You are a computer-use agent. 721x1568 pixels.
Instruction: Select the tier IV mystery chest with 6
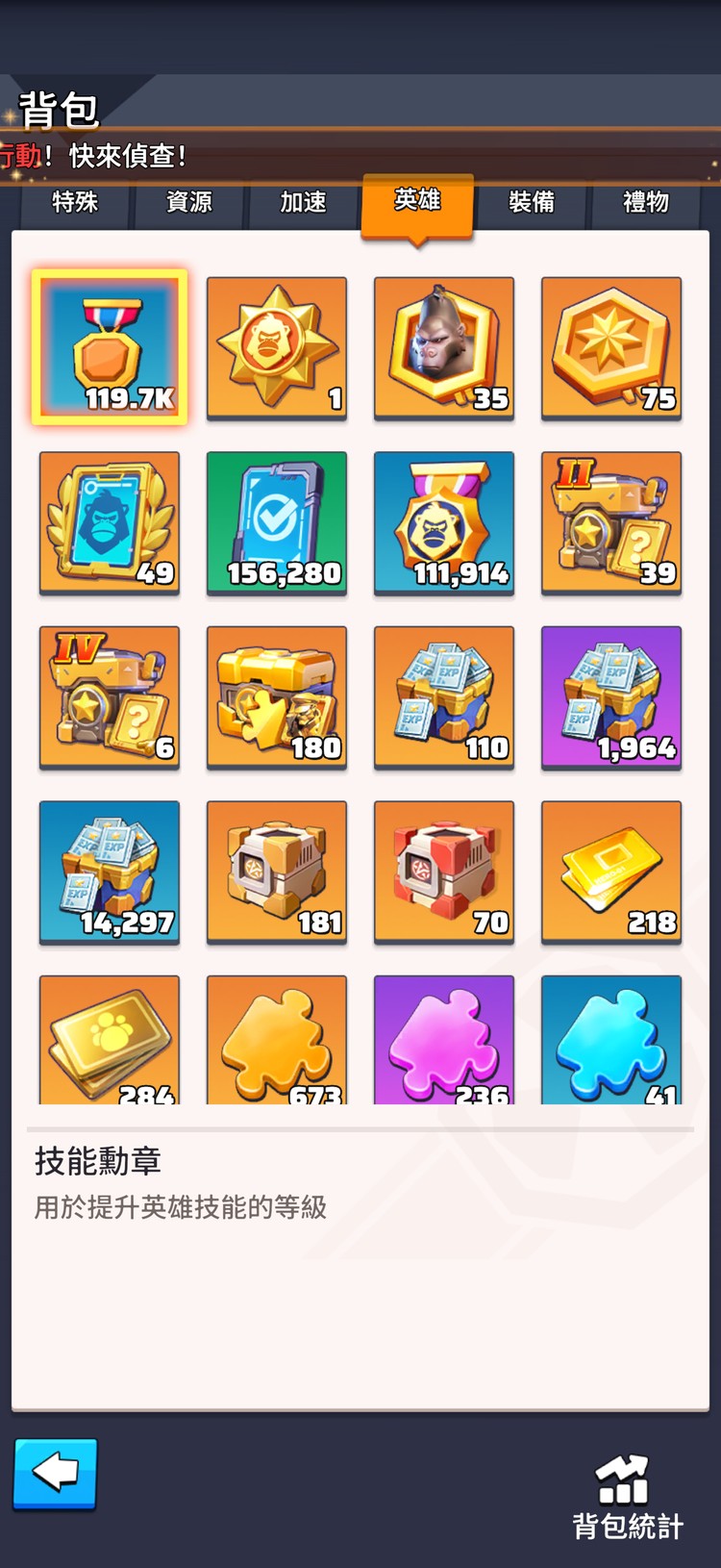click(x=110, y=697)
